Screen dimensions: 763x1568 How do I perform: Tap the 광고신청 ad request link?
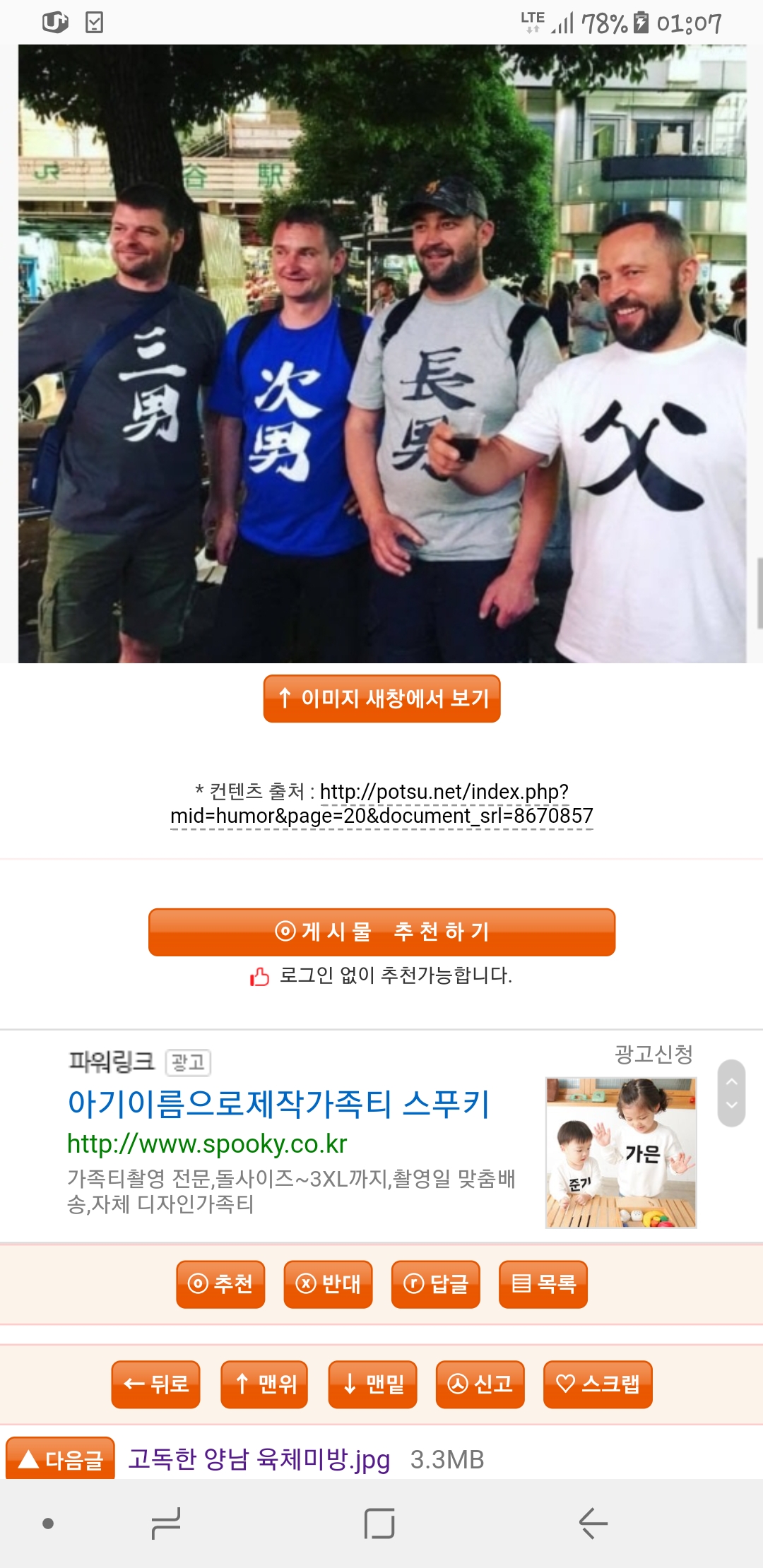[653, 1055]
